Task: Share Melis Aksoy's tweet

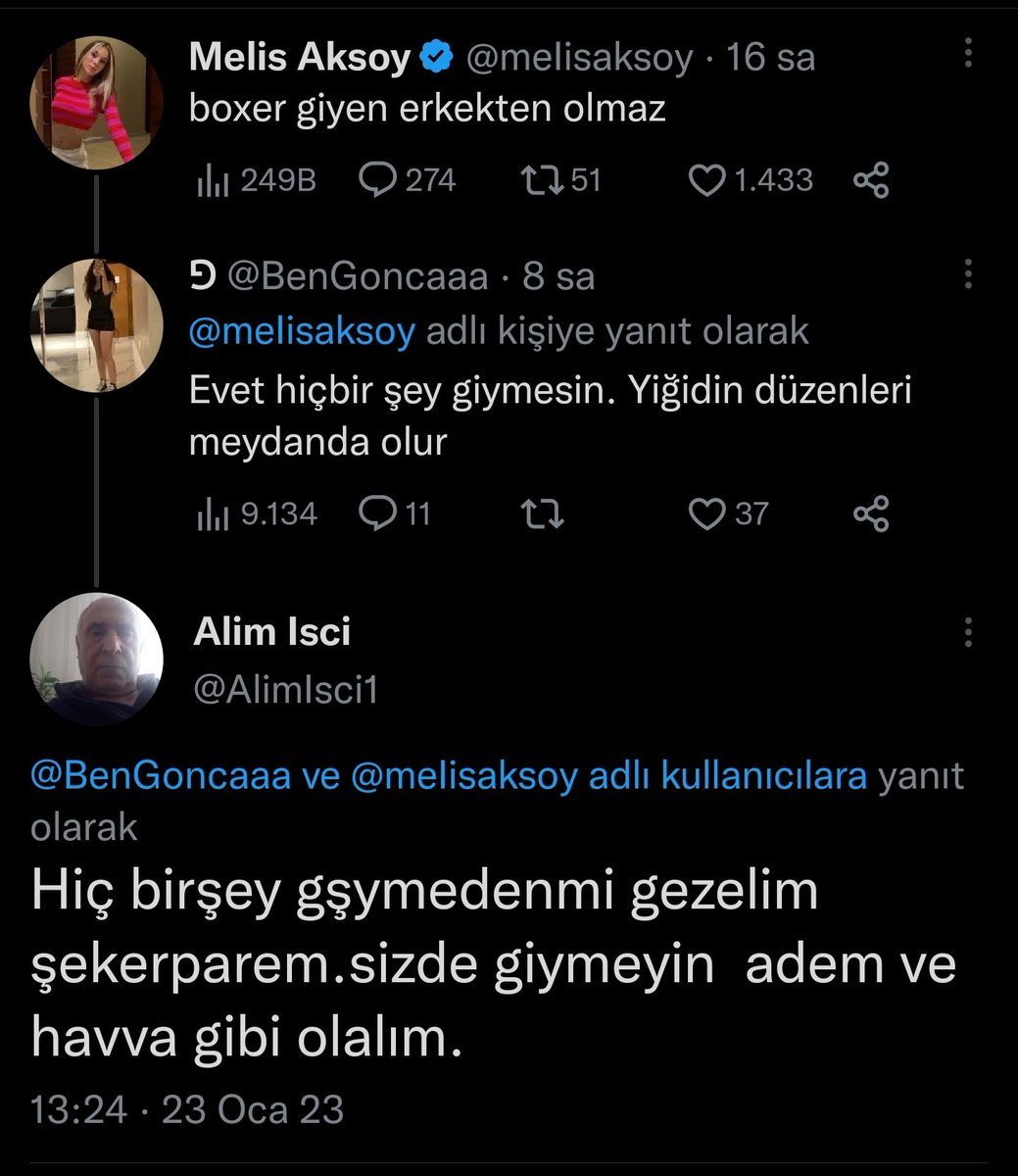Action: [x=871, y=180]
